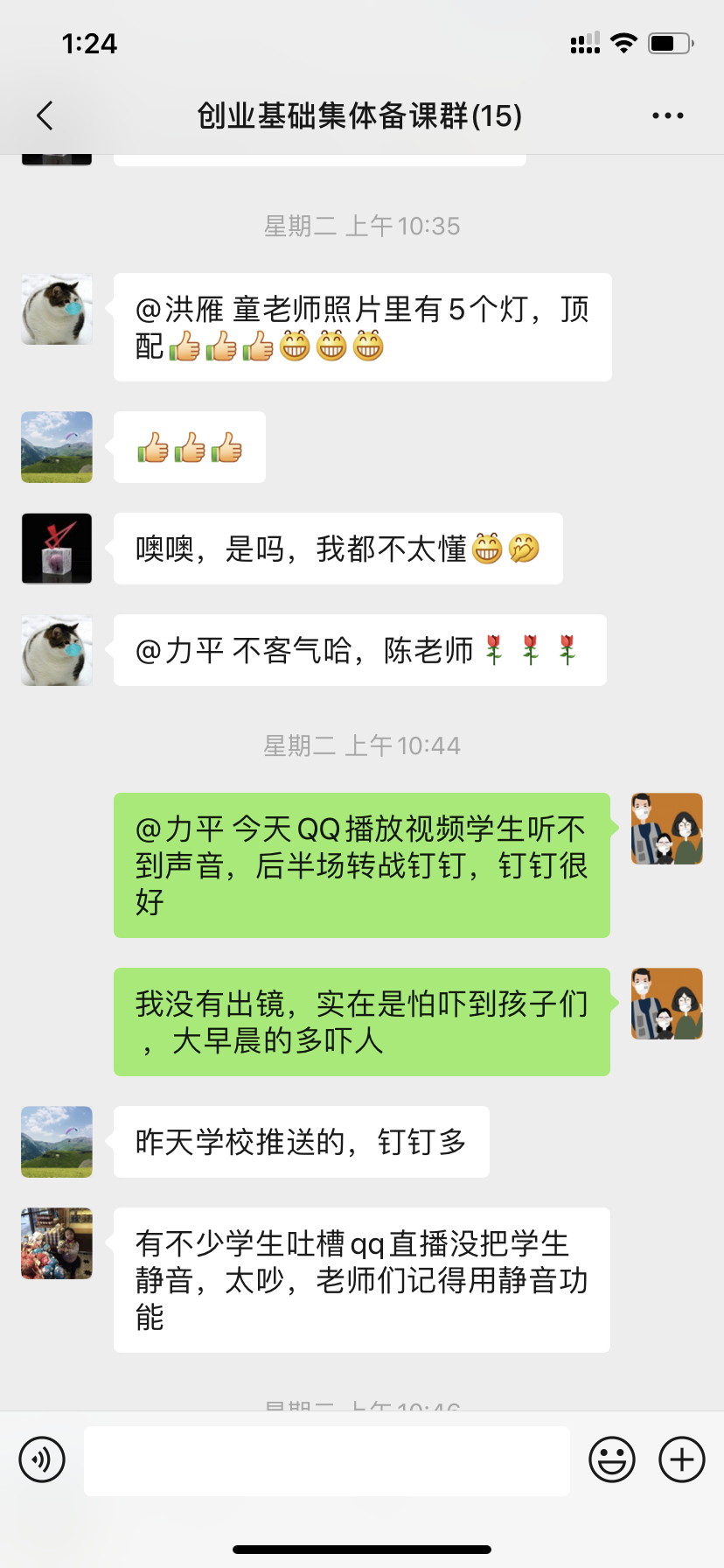
Task: Open avatar beside 噢噢，是吗 message
Action: click(57, 549)
